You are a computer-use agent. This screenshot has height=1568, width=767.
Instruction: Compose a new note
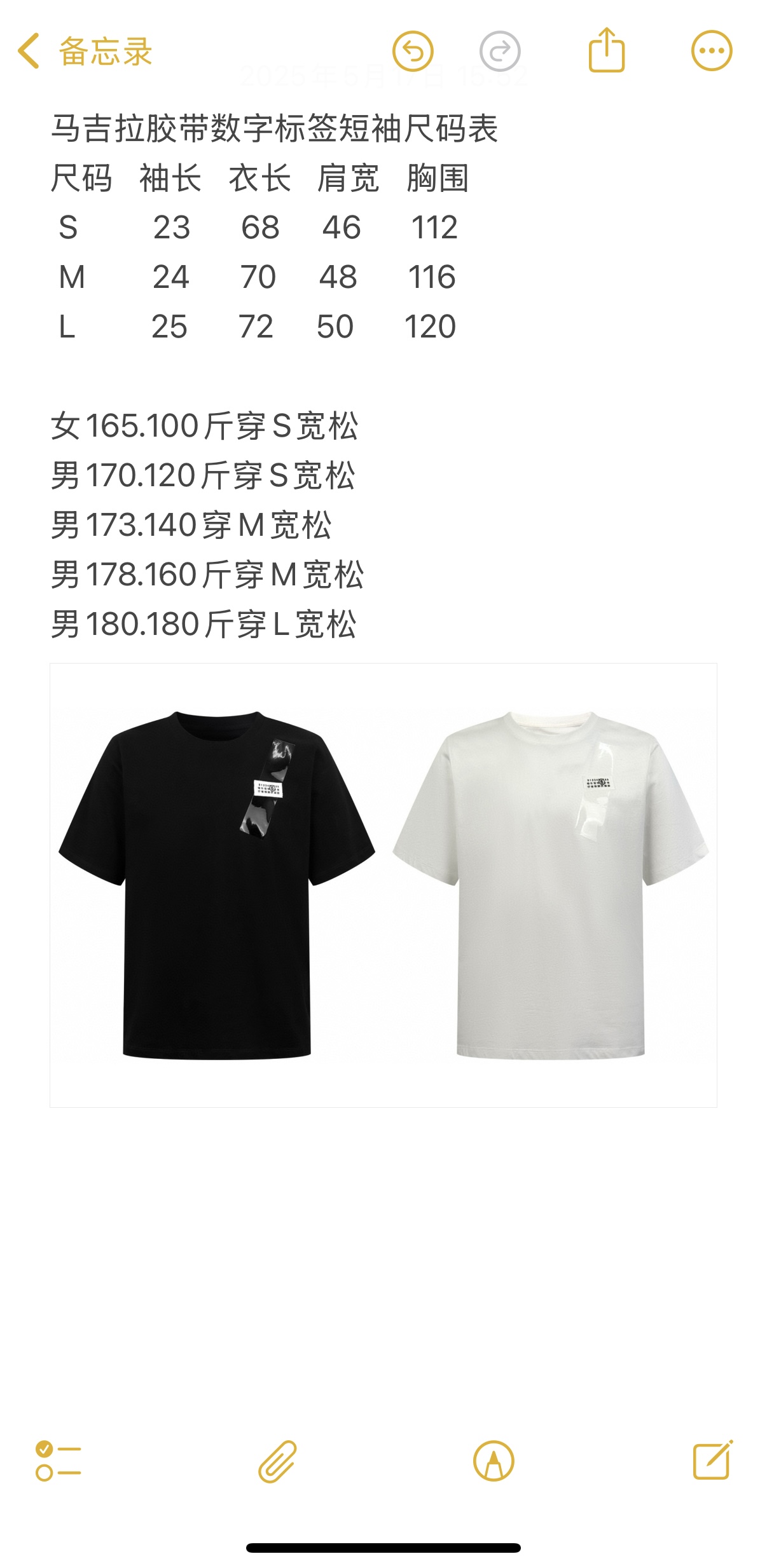coord(712,1459)
